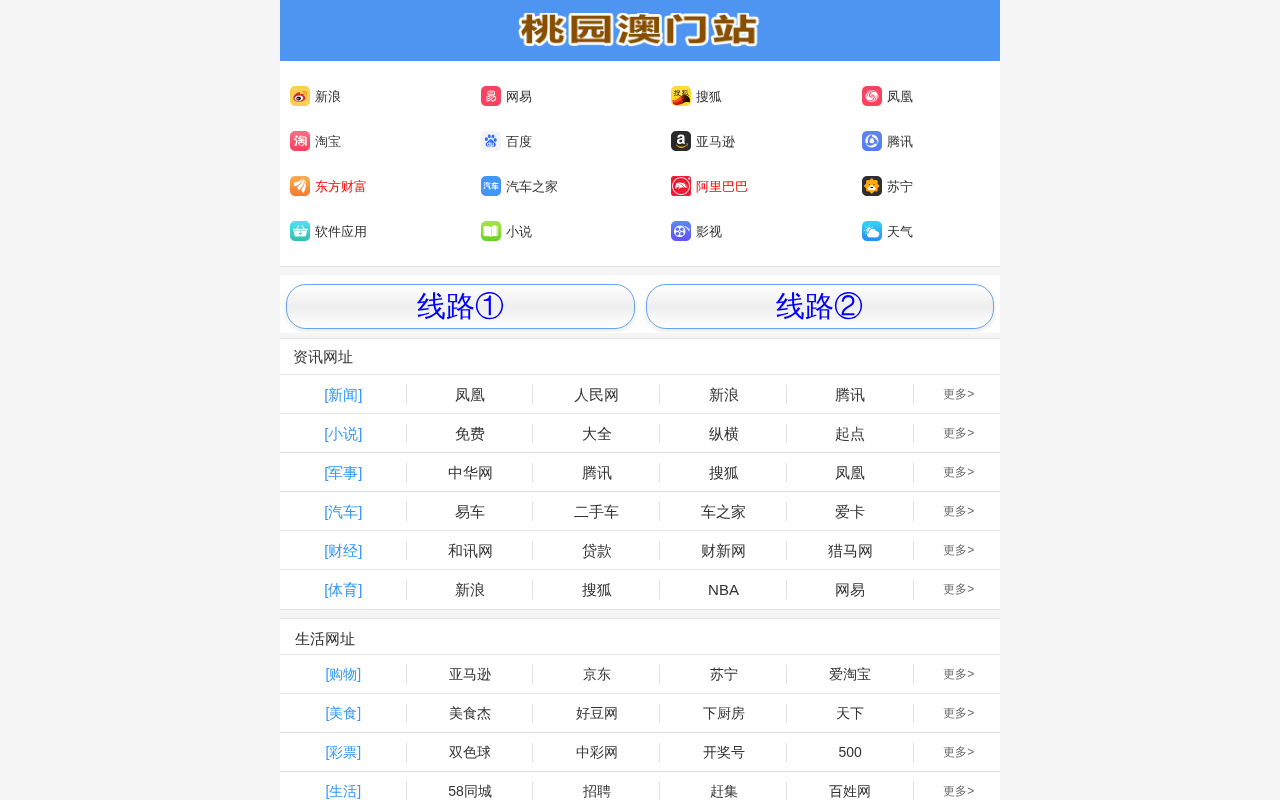Visit the 淘宝 shortcut
1280x800 pixels.
click(x=316, y=141)
